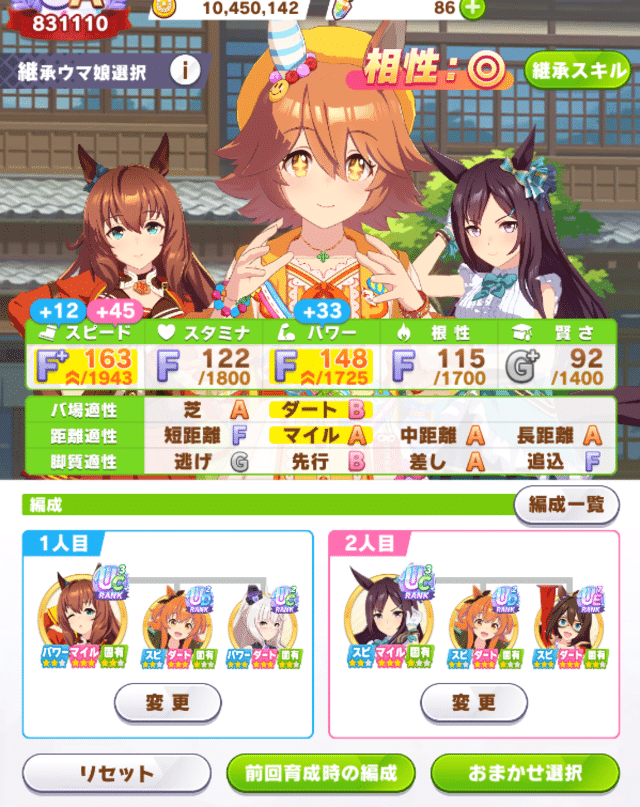Tap 変更 for the 1人目 slot
Image resolution: width=640 pixels, height=807 pixels.
(167, 702)
